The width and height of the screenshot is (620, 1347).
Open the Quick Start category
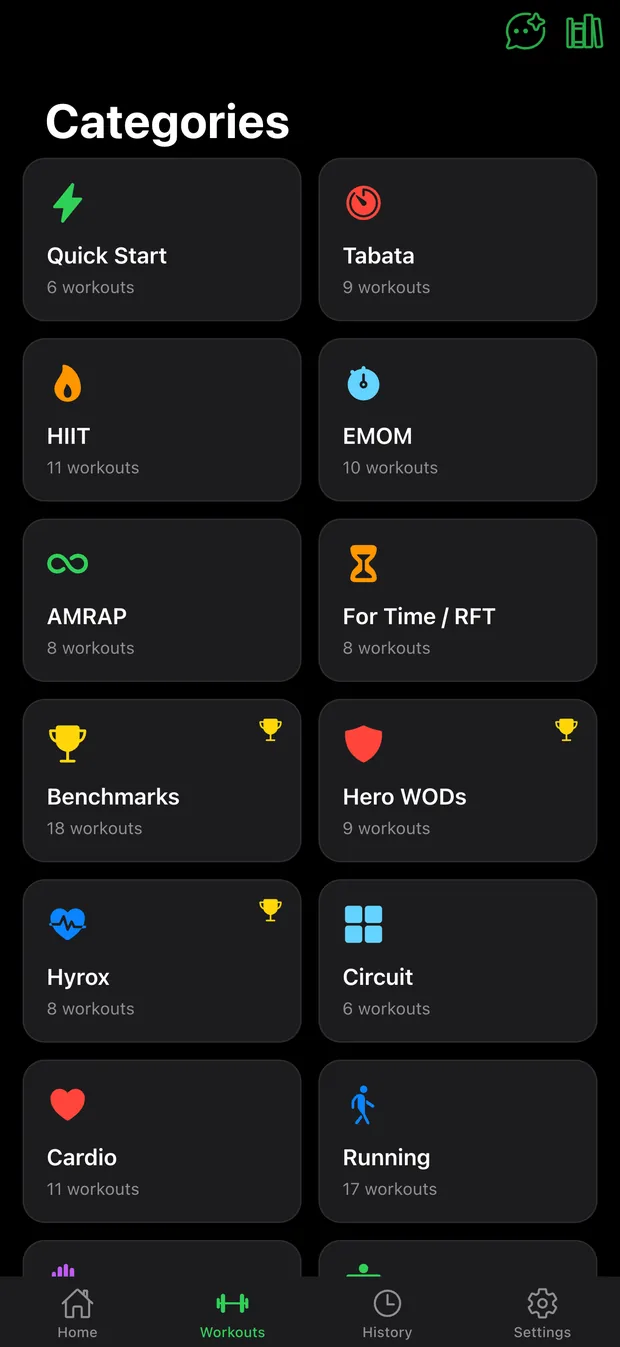pos(162,240)
